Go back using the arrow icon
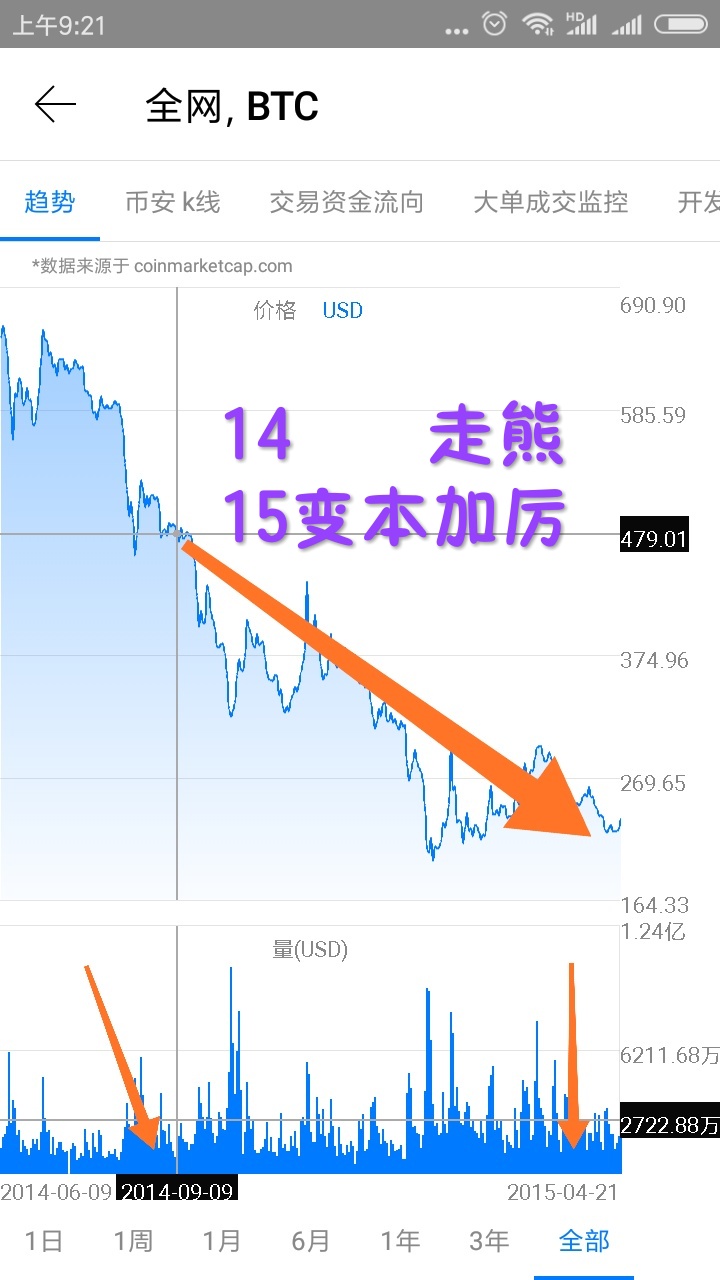 [55, 105]
